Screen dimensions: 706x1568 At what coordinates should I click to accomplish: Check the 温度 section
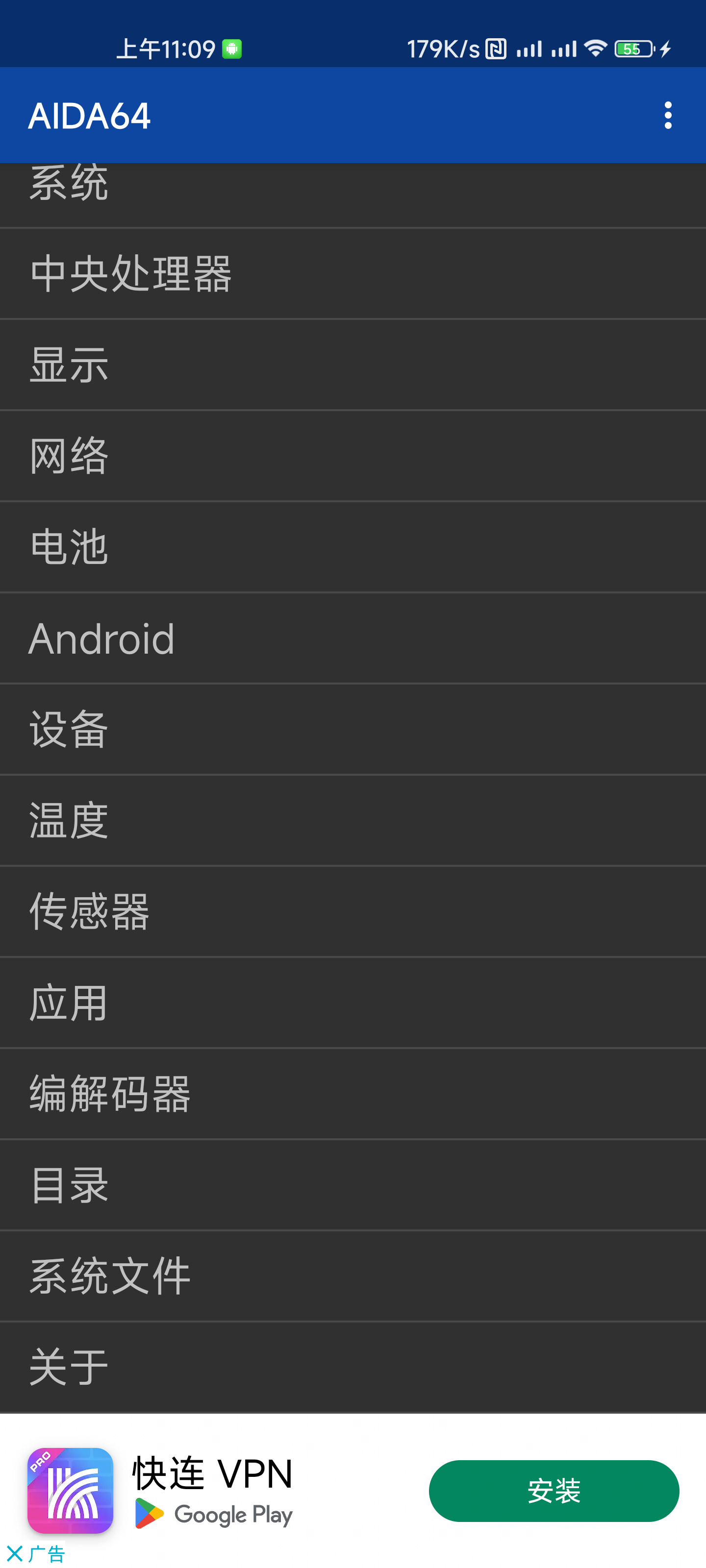coord(353,821)
